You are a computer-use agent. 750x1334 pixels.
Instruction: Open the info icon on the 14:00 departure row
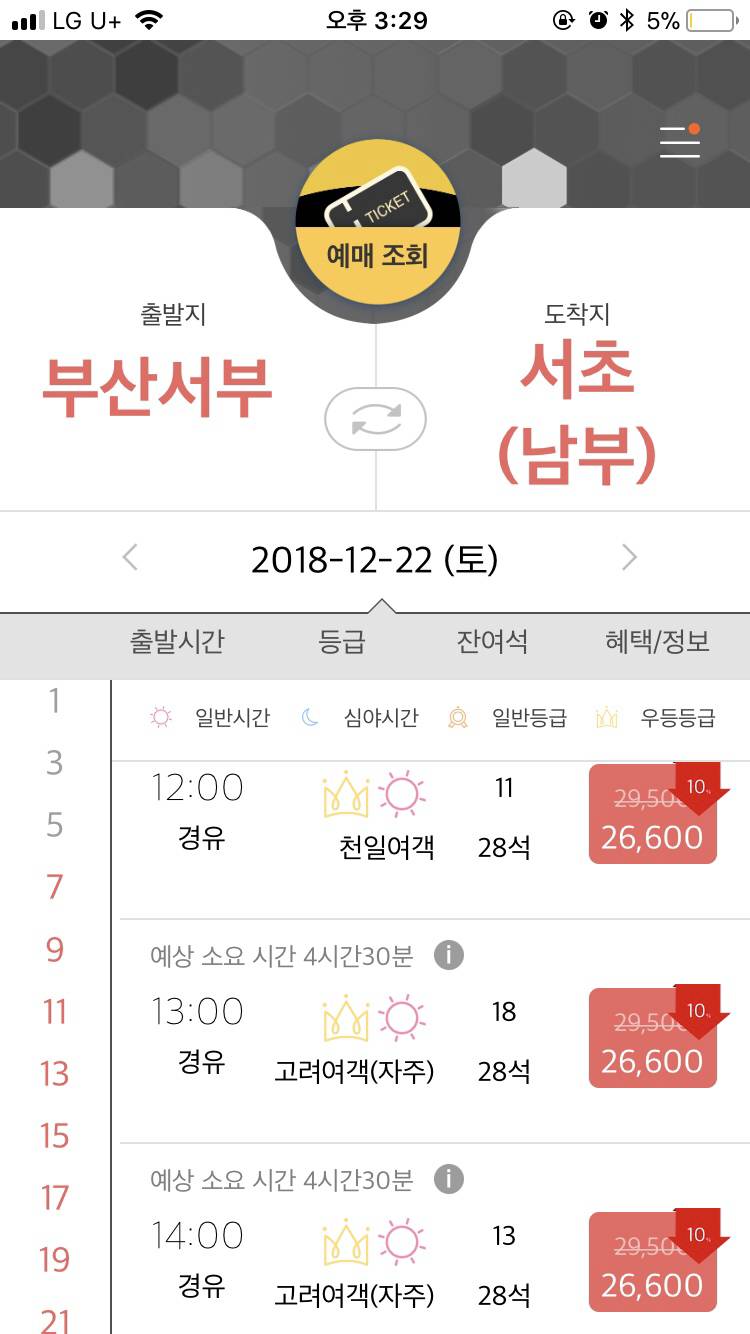pyautogui.click(x=449, y=1180)
